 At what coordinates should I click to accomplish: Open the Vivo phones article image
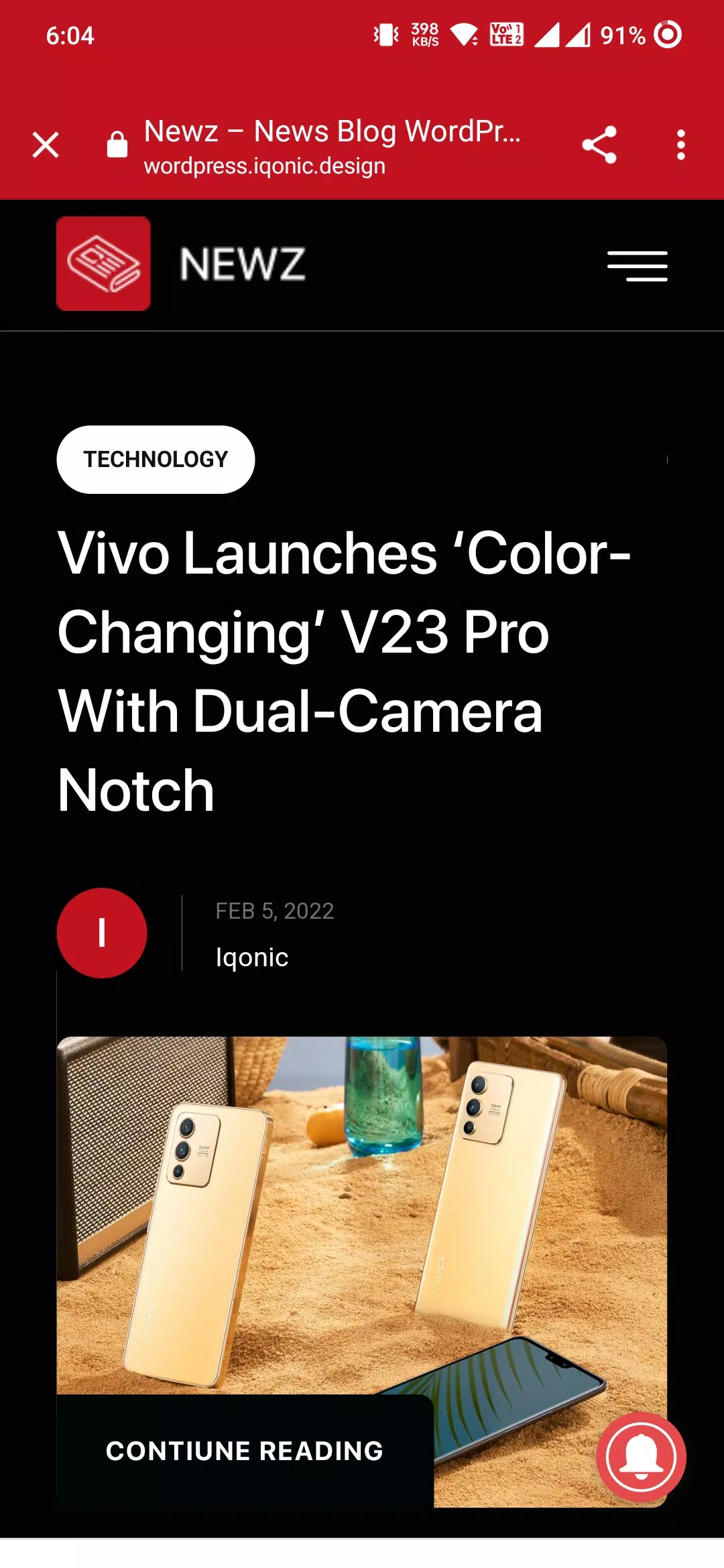(362, 1216)
